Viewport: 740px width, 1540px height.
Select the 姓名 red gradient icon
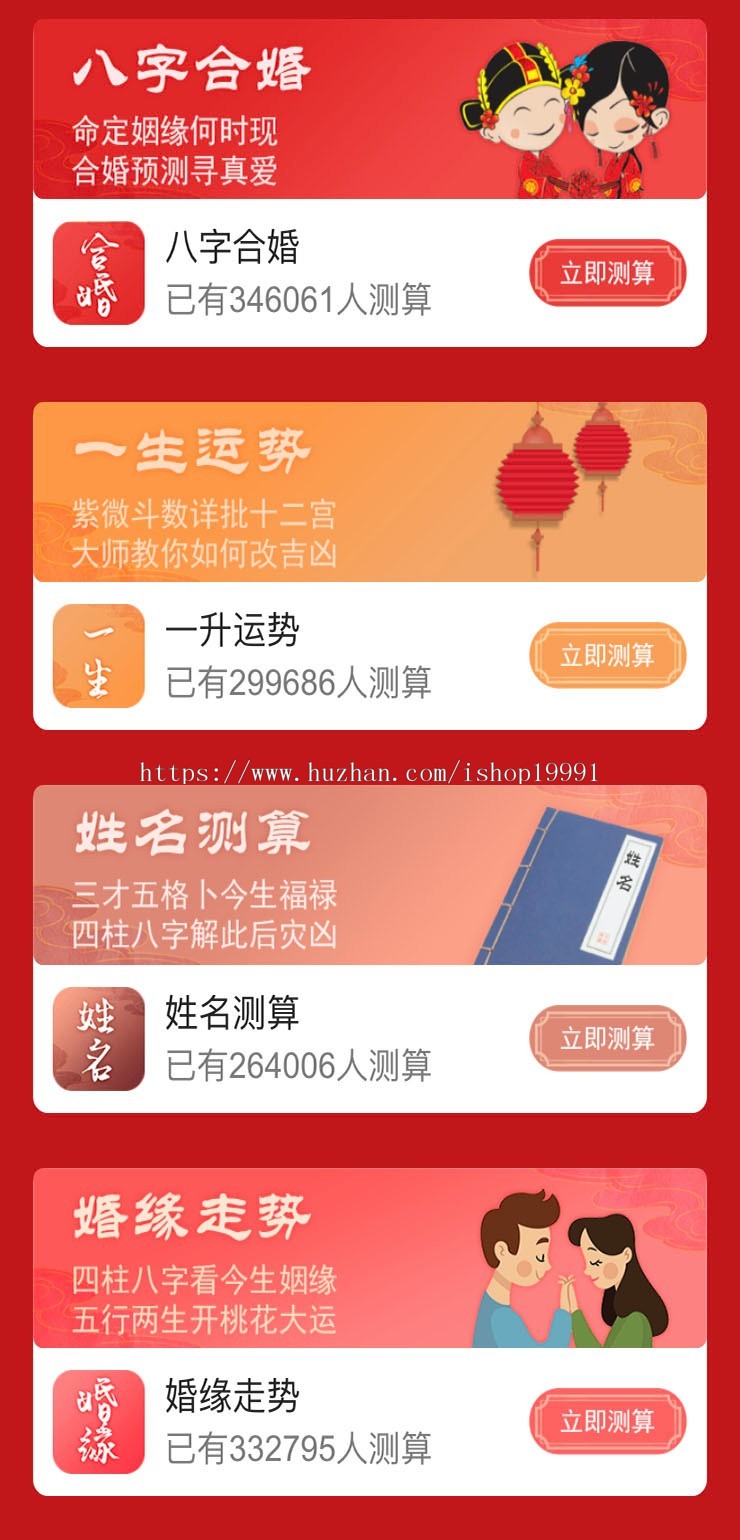tap(97, 1038)
